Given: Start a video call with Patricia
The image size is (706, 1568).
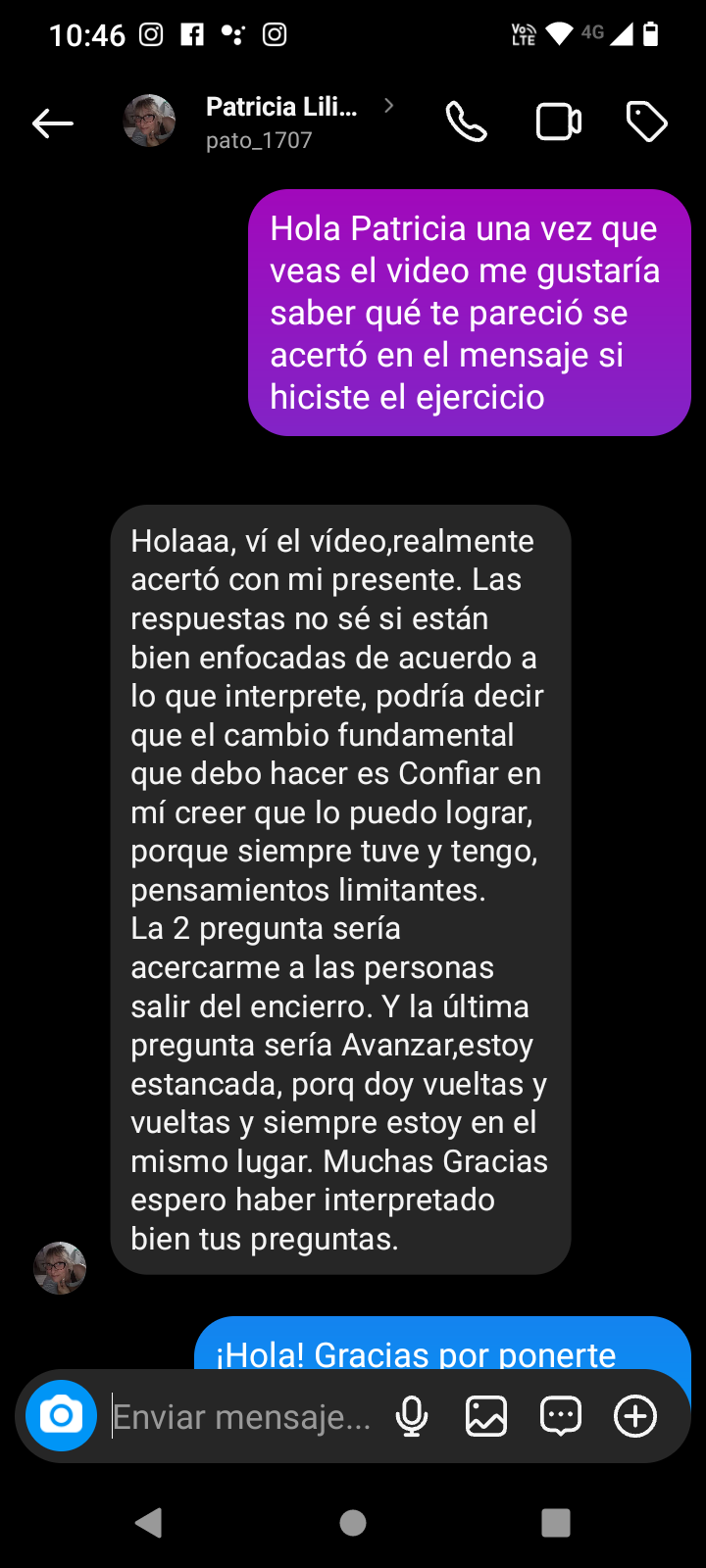Looking at the screenshot, I should [x=559, y=122].
